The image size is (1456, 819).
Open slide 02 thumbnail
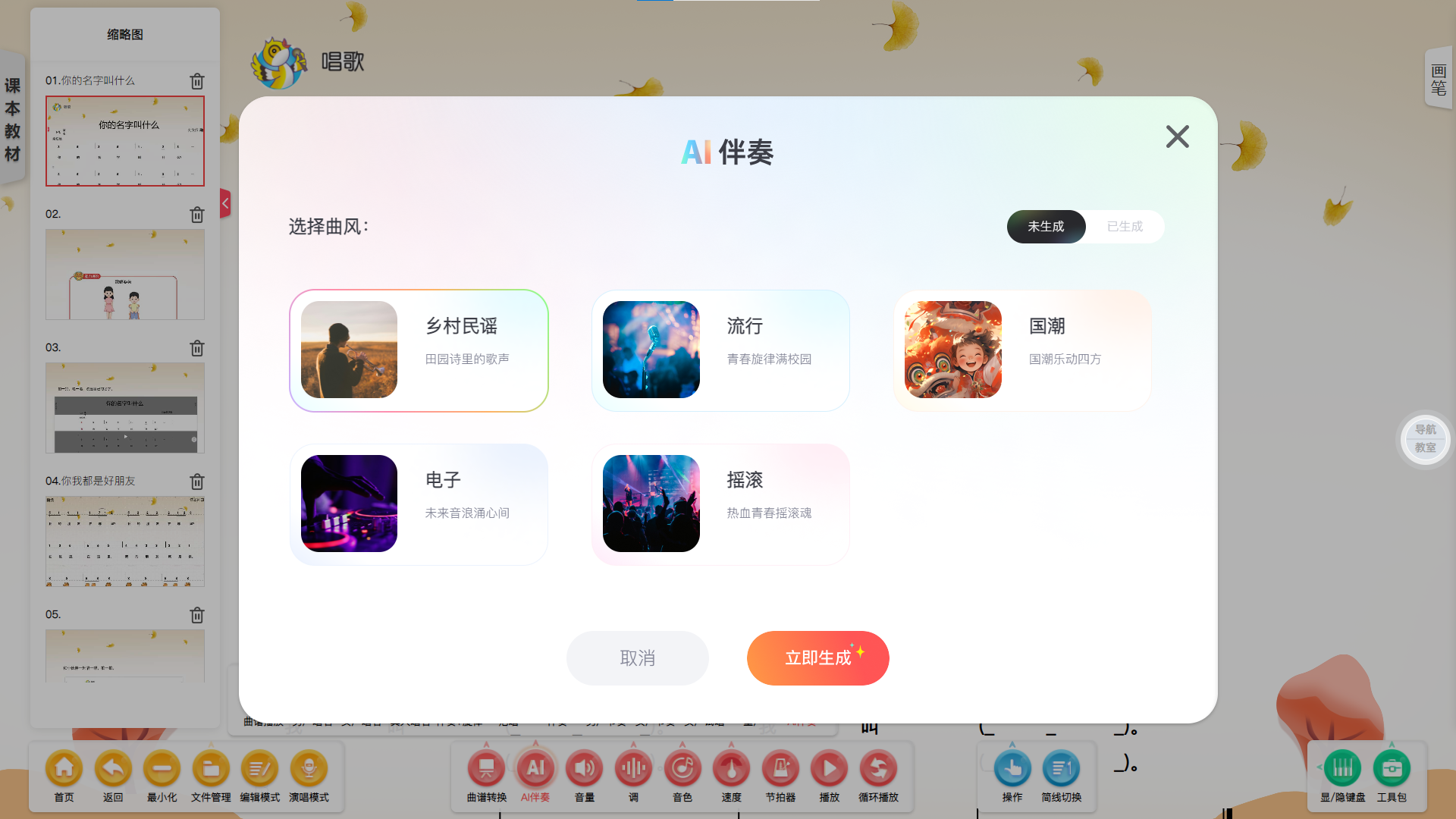tap(125, 275)
